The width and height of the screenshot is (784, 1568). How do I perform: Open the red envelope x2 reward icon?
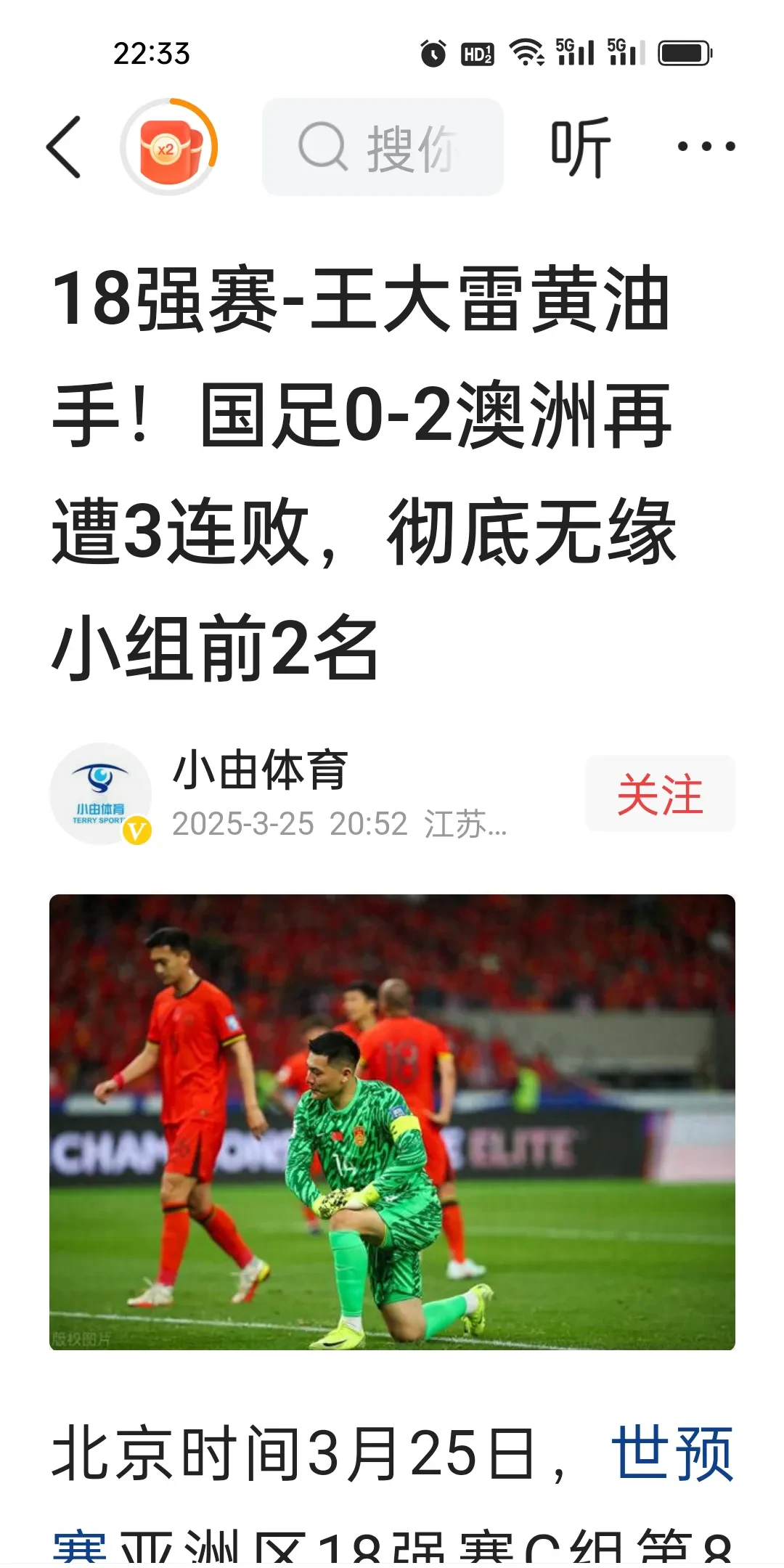click(x=169, y=147)
